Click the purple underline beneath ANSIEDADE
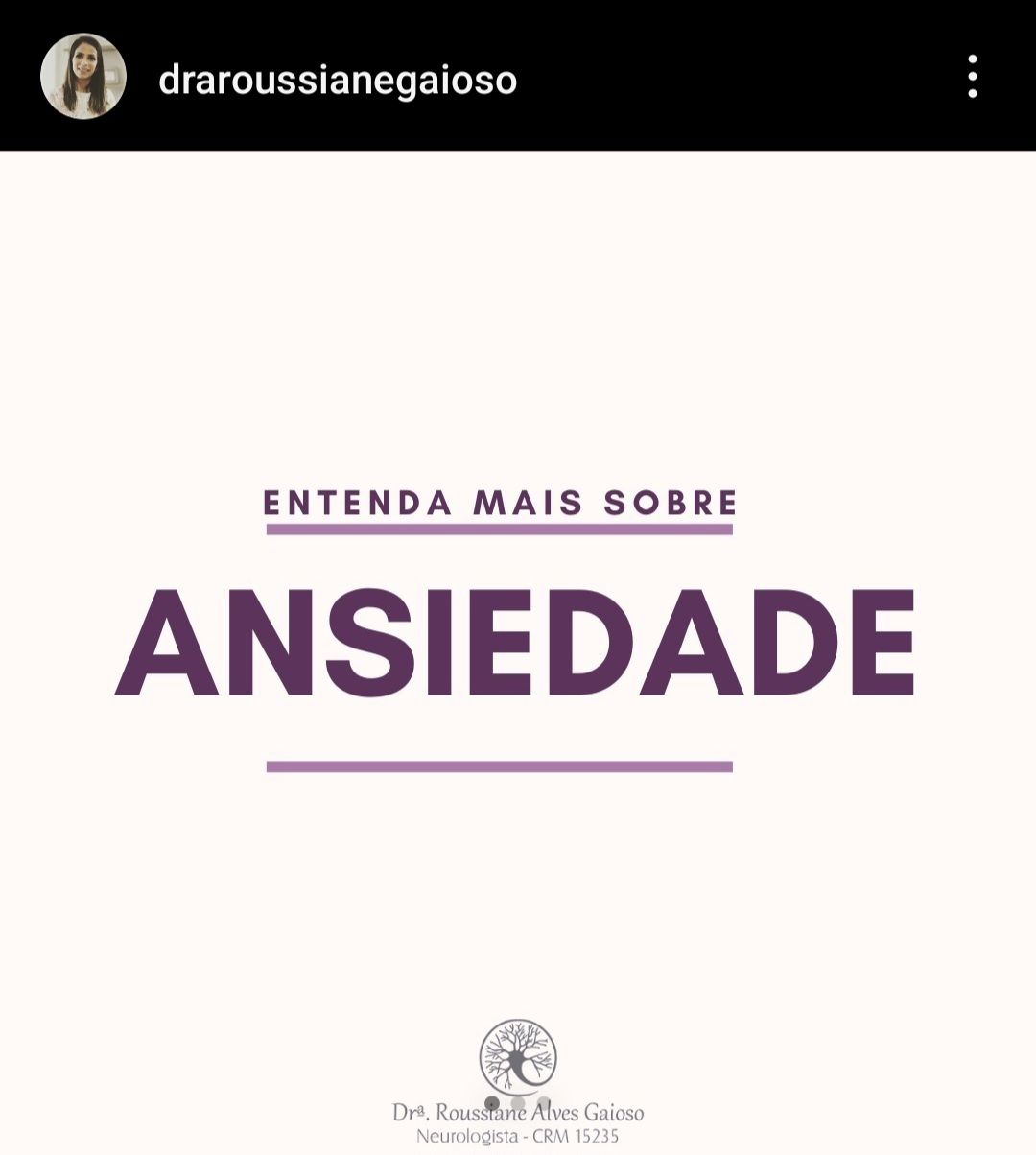 point(501,765)
